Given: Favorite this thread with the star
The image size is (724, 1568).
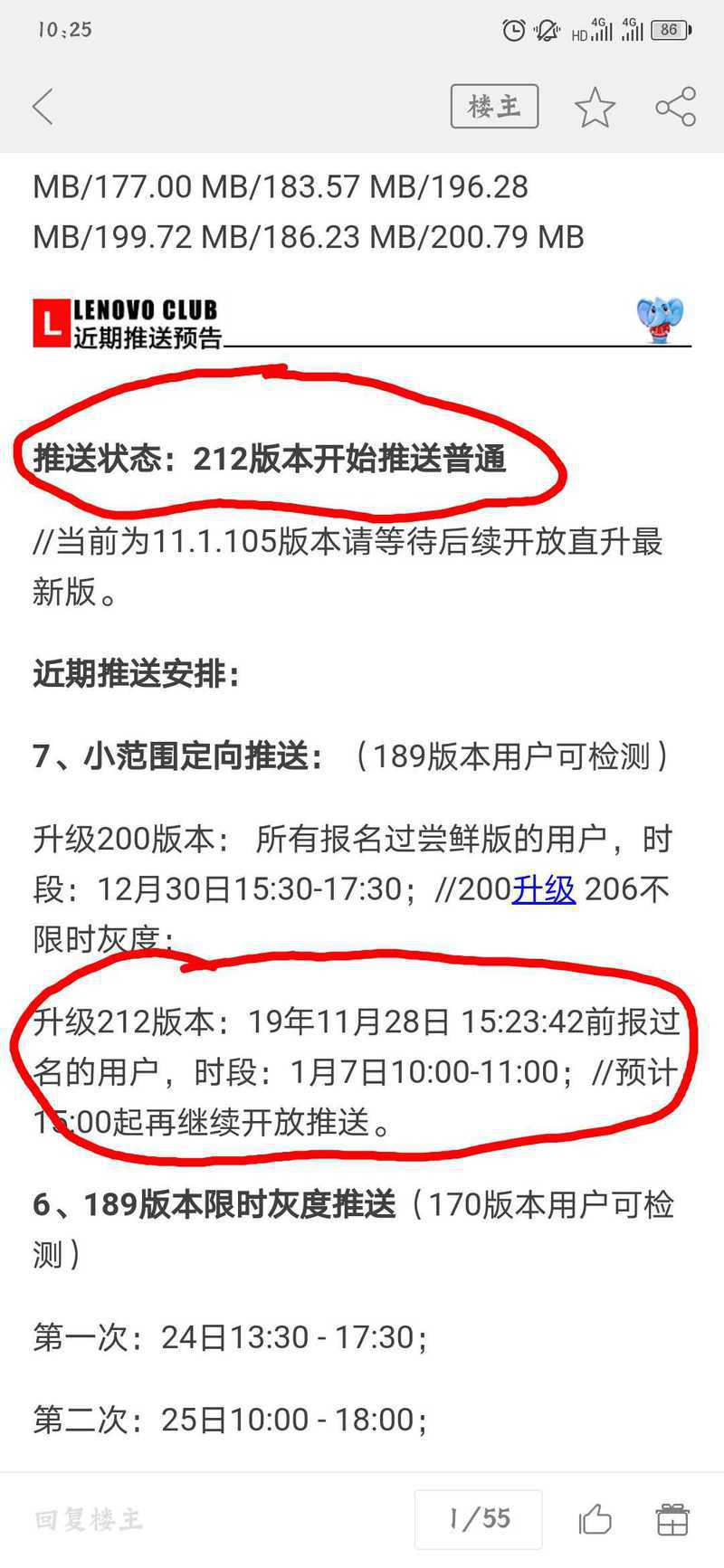Looking at the screenshot, I should [x=595, y=107].
